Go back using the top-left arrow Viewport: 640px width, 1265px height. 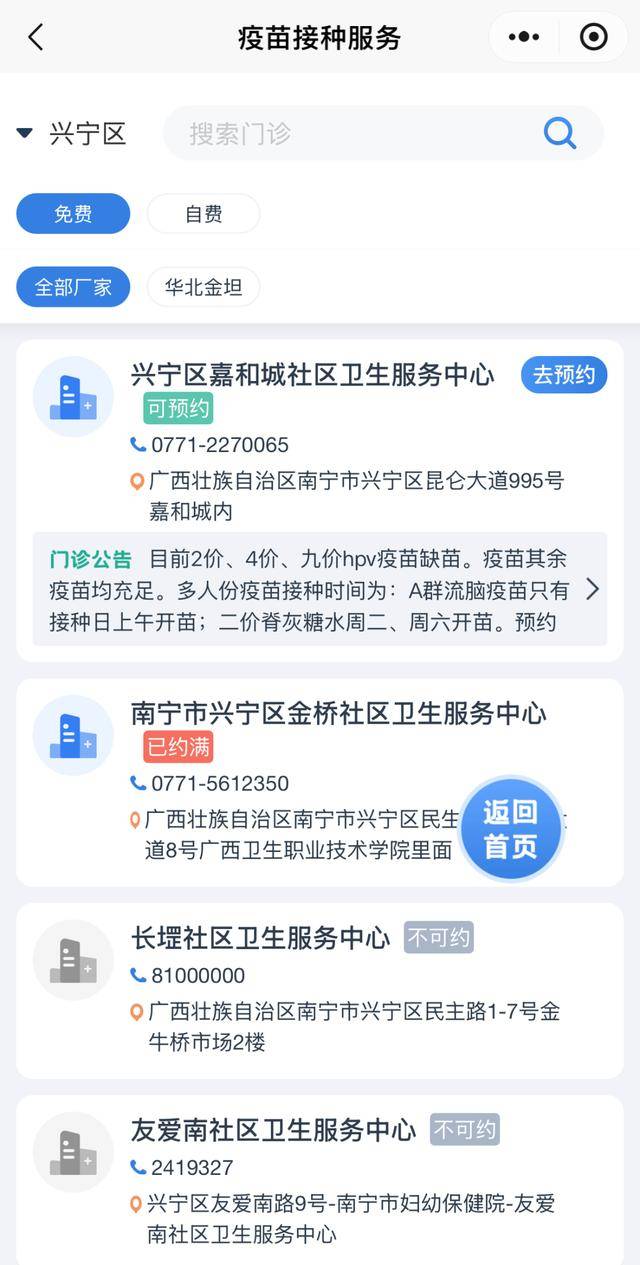(36, 38)
